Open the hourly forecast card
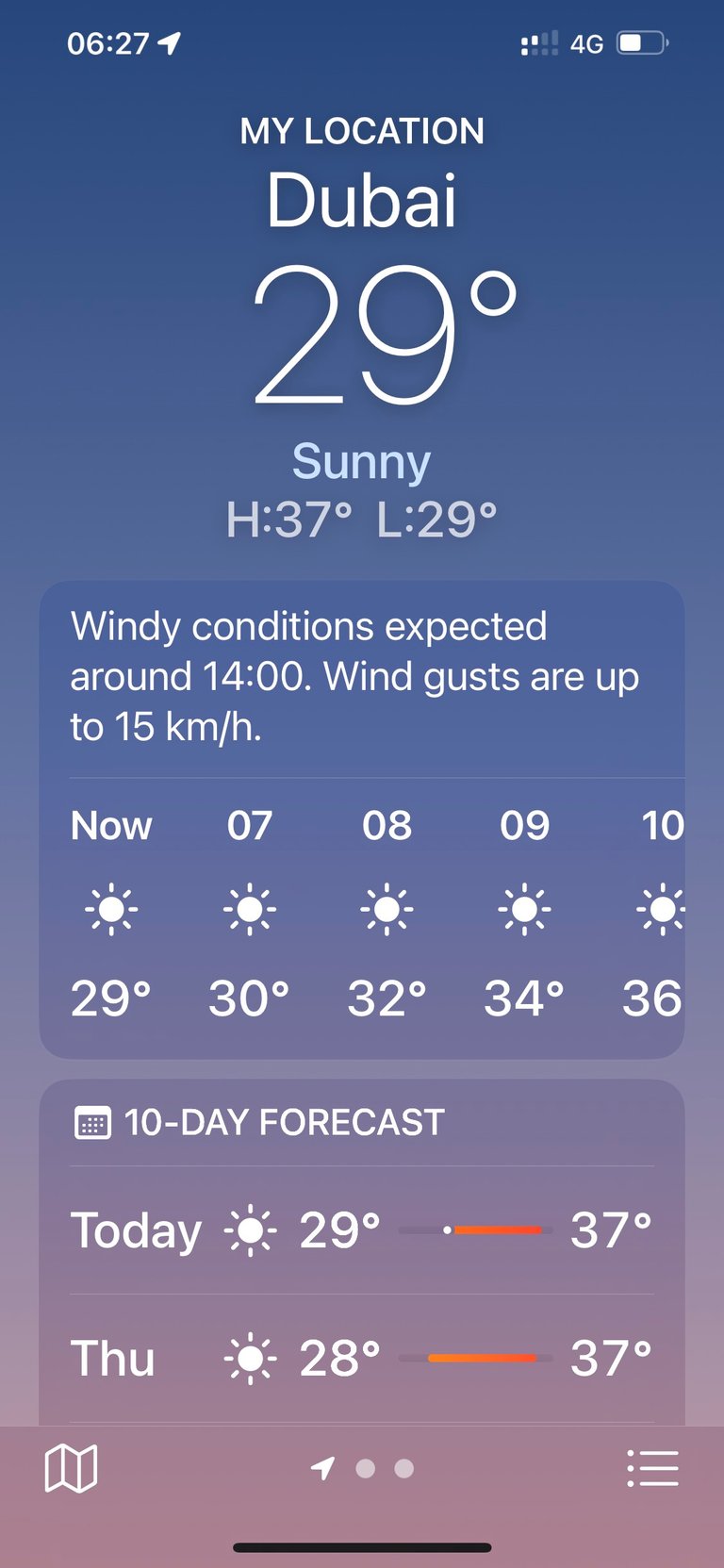This screenshot has width=724, height=1568. (x=362, y=819)
